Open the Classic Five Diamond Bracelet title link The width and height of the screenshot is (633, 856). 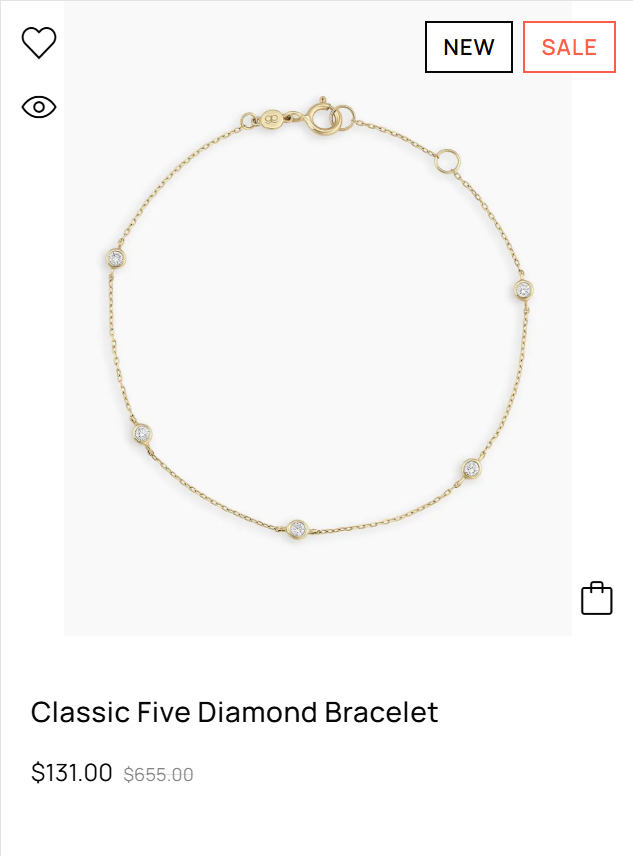pos(234,712)
